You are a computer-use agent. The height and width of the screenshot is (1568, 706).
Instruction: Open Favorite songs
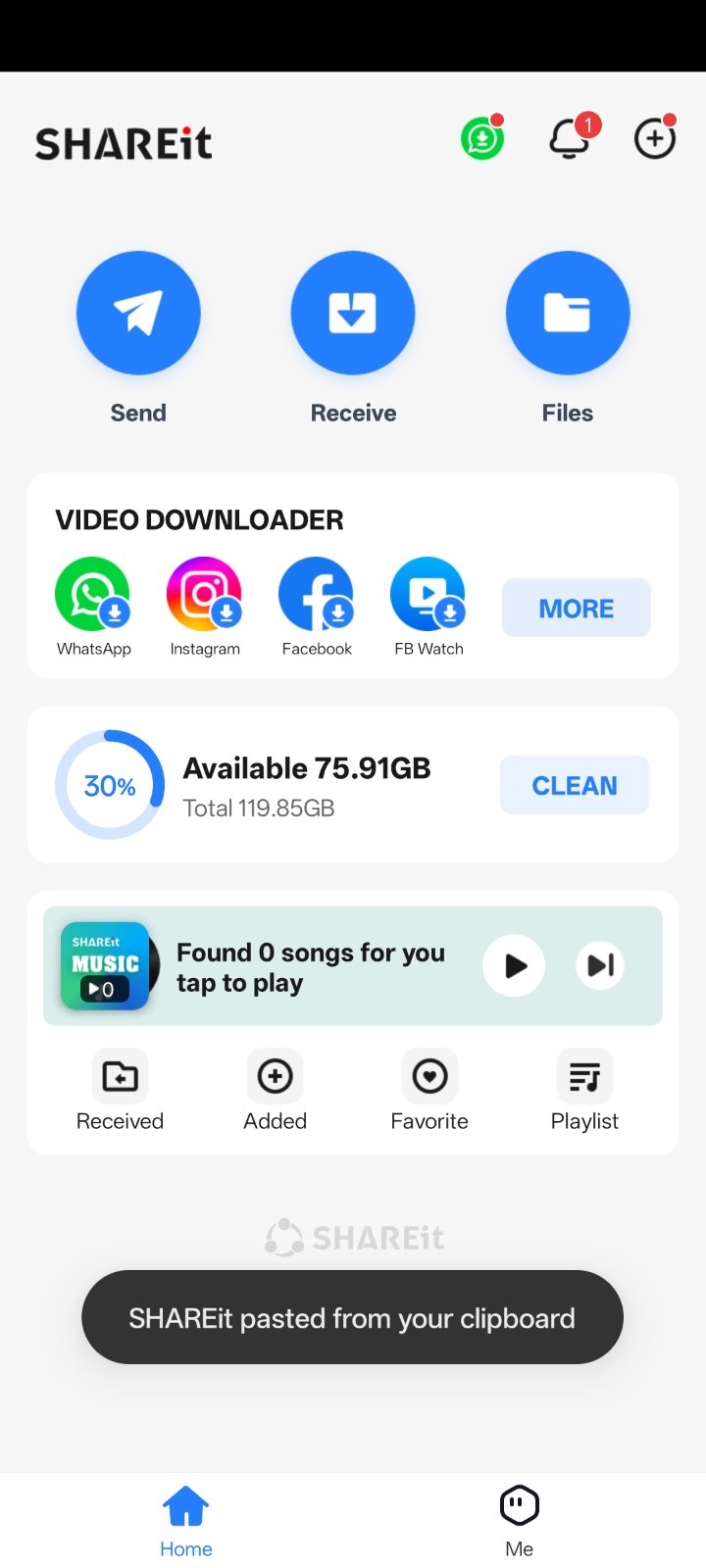429,1089
